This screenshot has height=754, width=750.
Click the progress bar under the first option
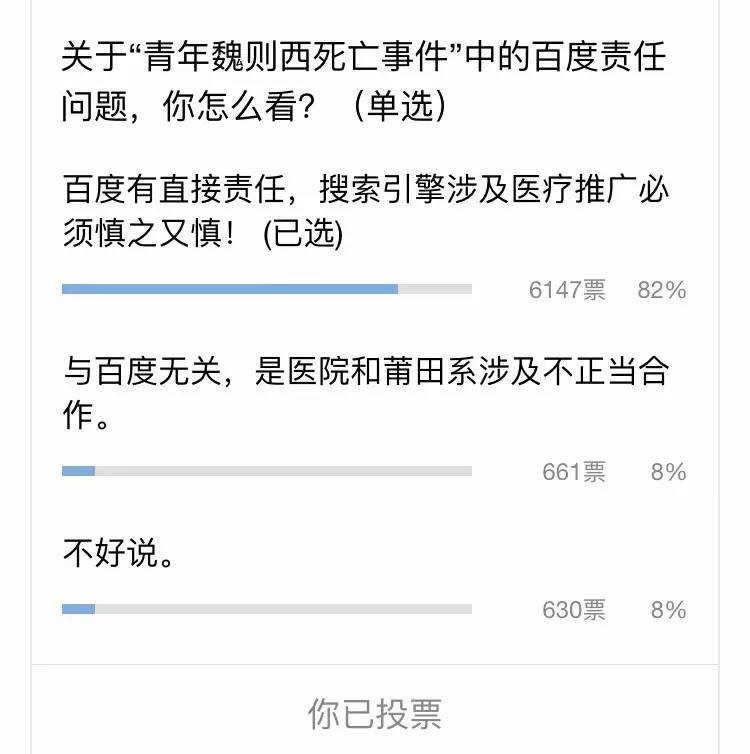tap(267, 290)
